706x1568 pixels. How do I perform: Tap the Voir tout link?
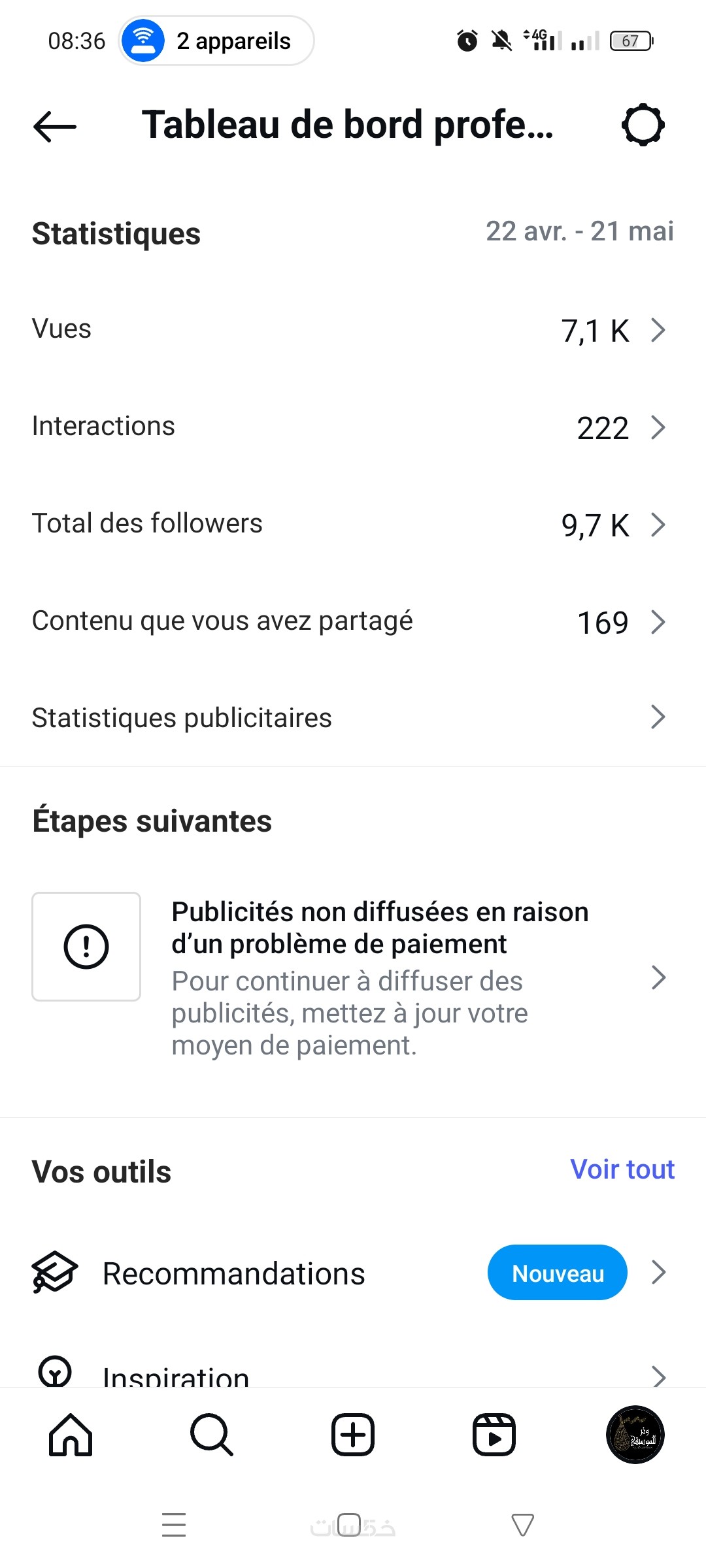pyautogui.click(x=622, y=1169)
